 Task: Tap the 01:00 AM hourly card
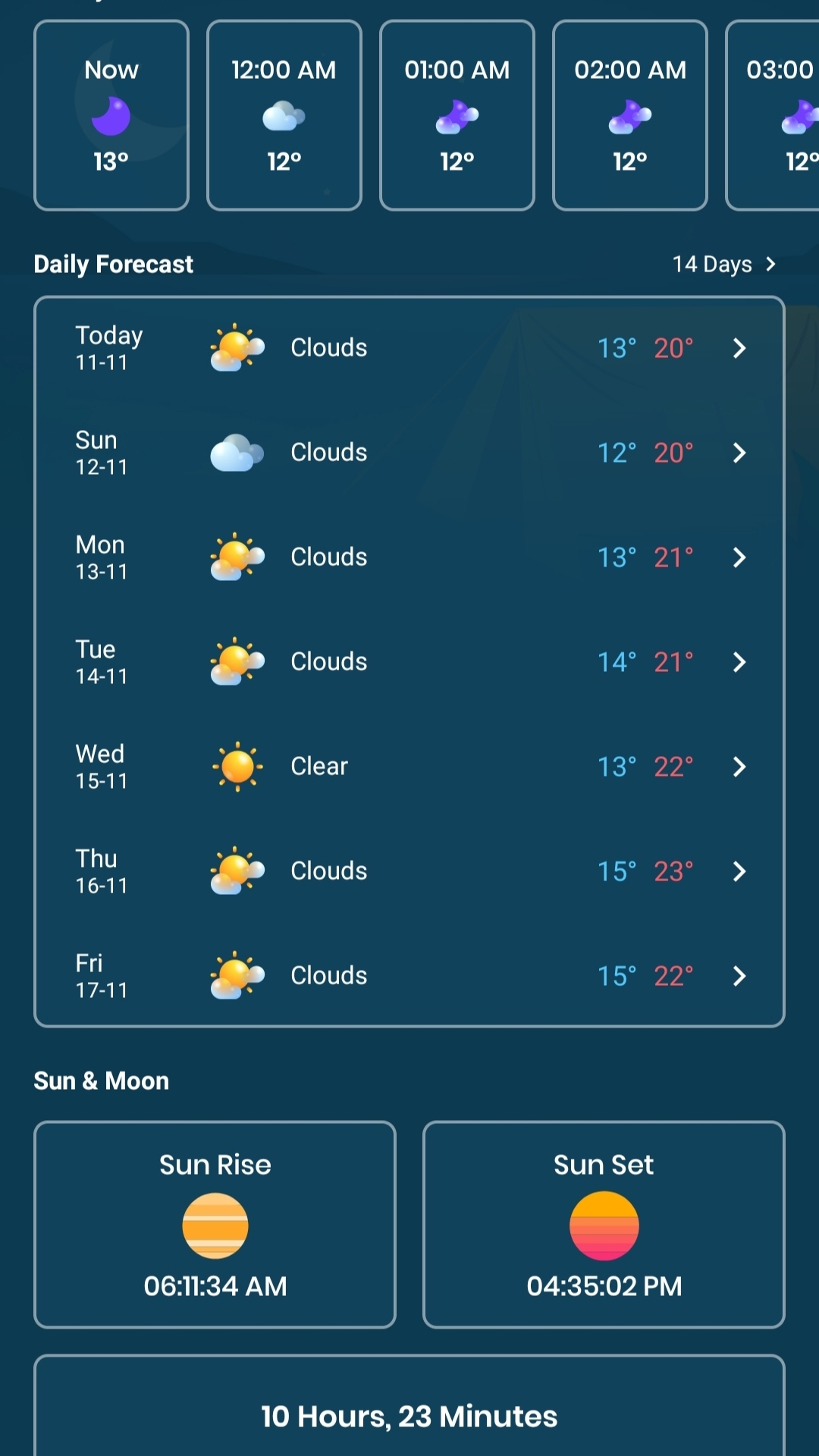pyautogui.click(x=457, y=115)
